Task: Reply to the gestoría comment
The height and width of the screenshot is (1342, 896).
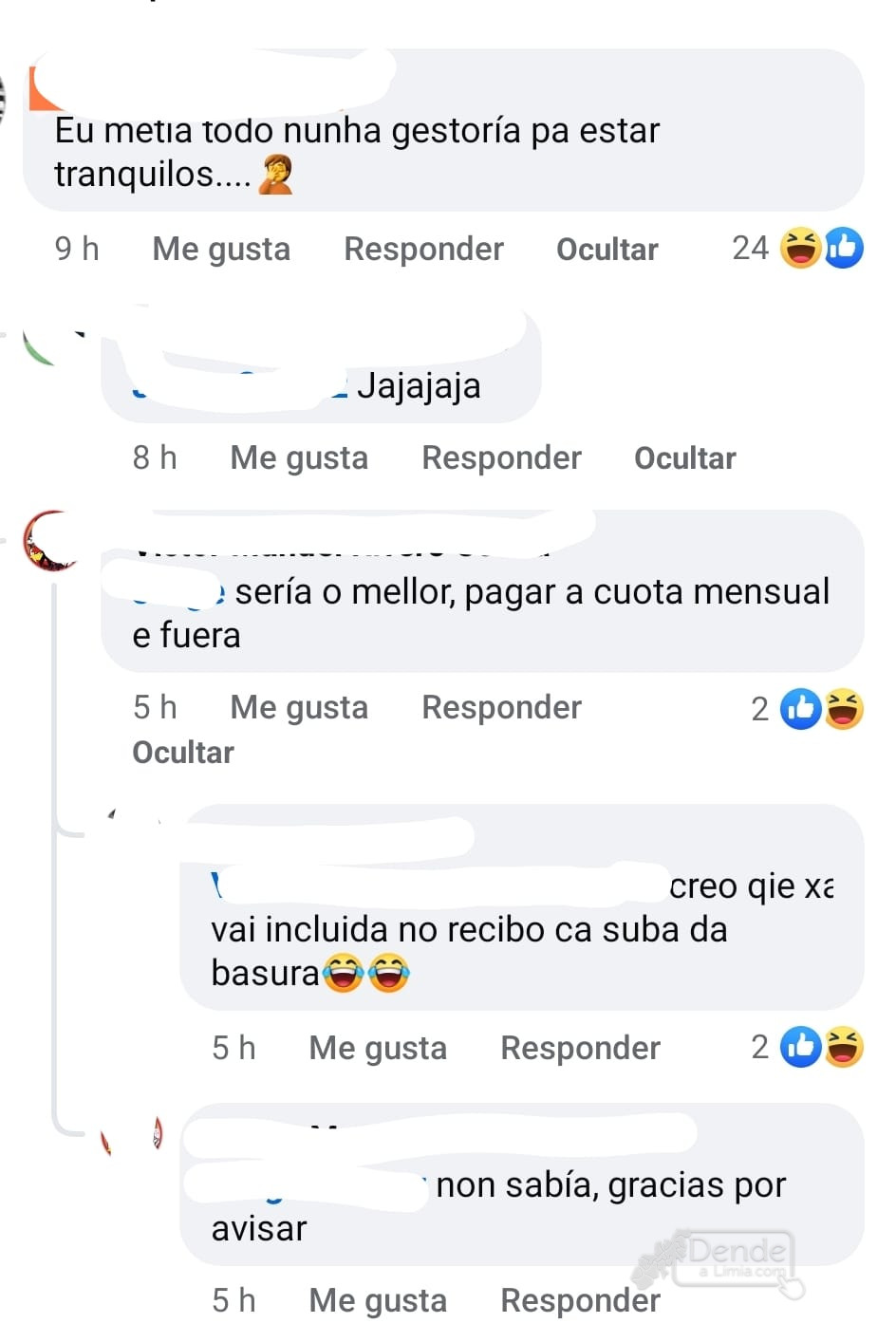Action: [x=423, y=250]
